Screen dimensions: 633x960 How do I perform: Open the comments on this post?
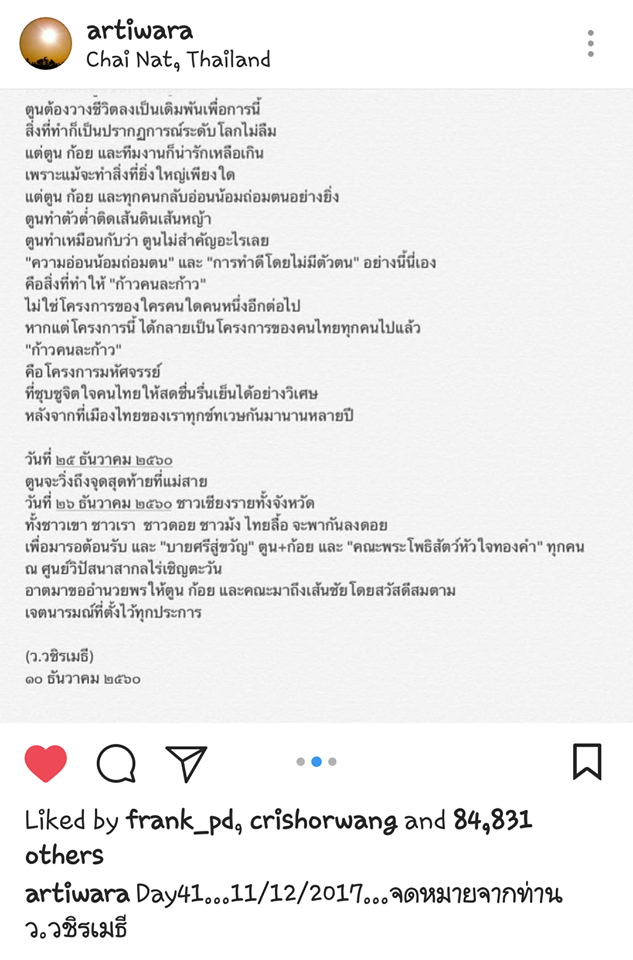coord(116,763)
